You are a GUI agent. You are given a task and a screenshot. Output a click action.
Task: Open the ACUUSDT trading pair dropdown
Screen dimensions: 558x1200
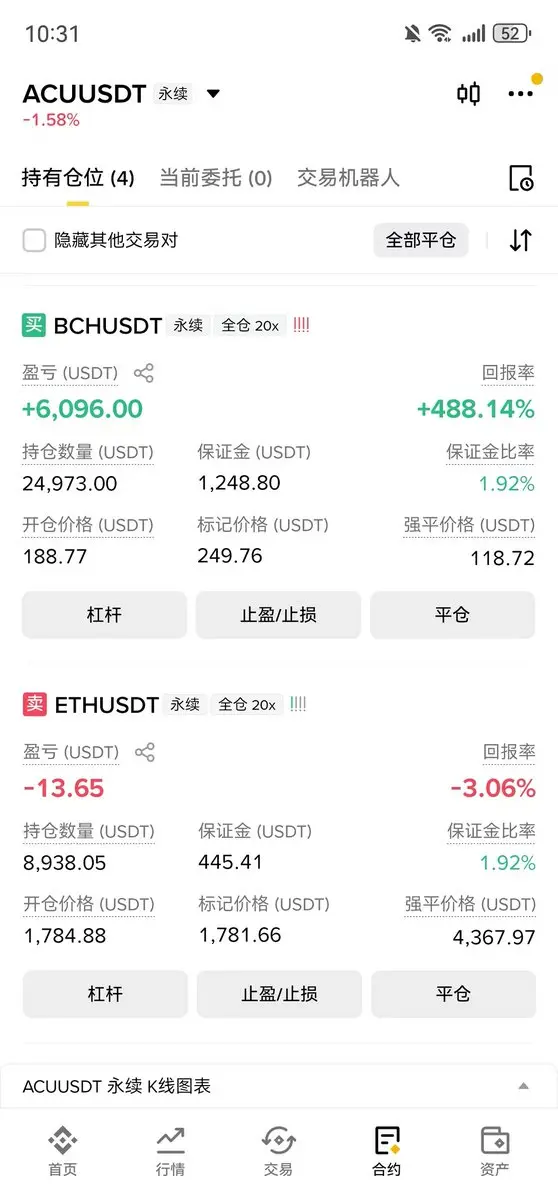click(212, 94)
